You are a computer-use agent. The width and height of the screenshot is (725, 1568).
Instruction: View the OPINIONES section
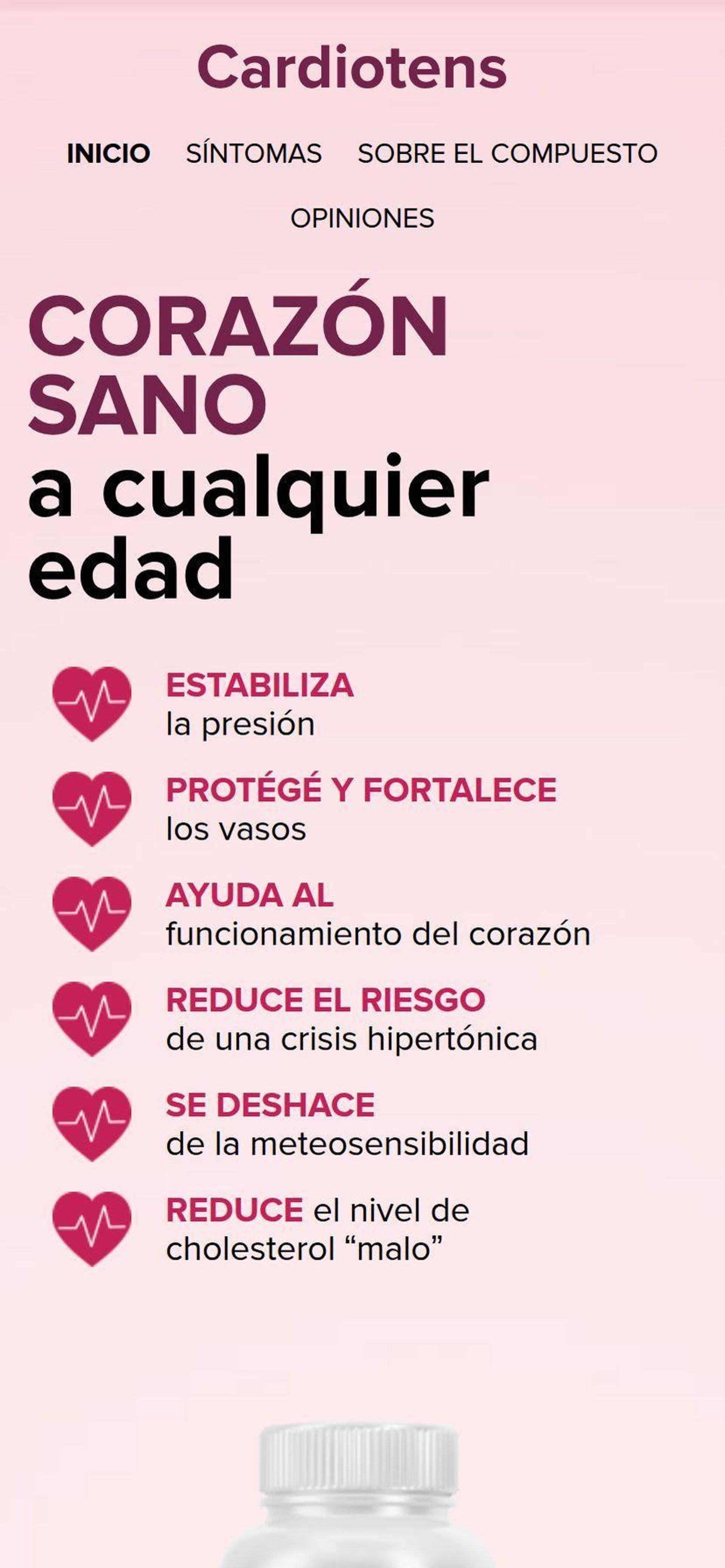coord(362,219)
